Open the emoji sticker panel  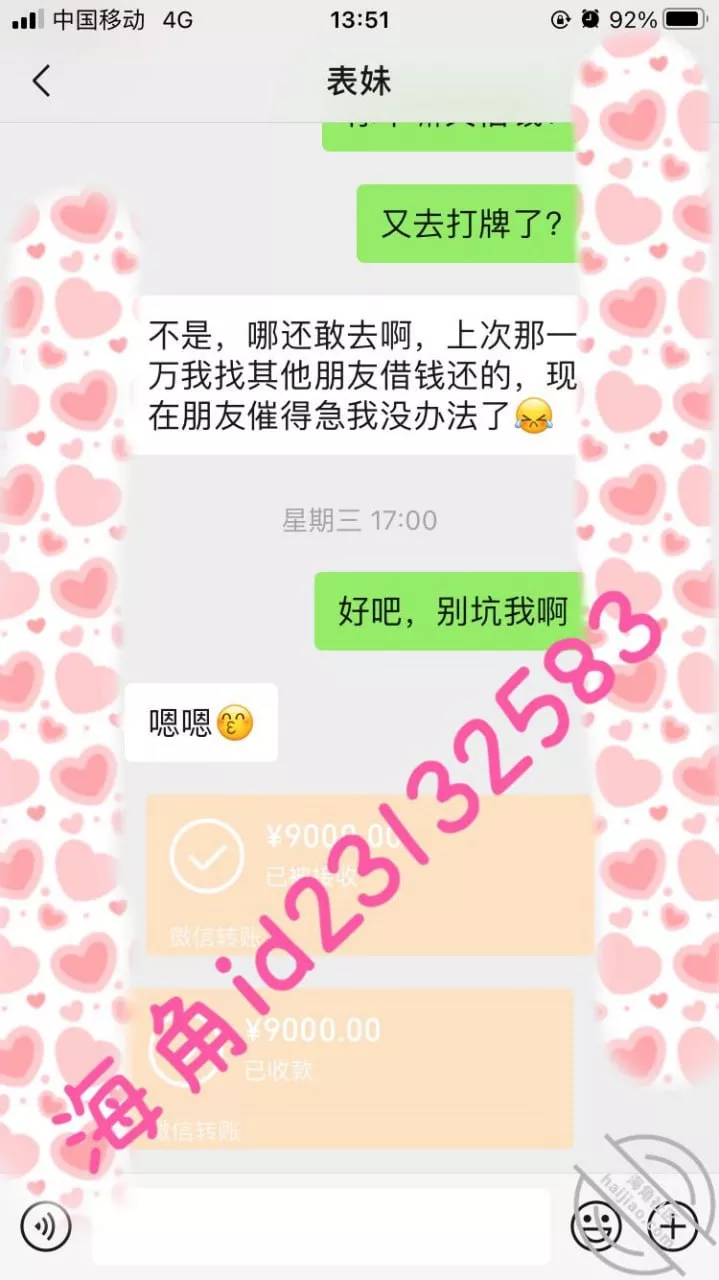click(x=595, y=1227)
